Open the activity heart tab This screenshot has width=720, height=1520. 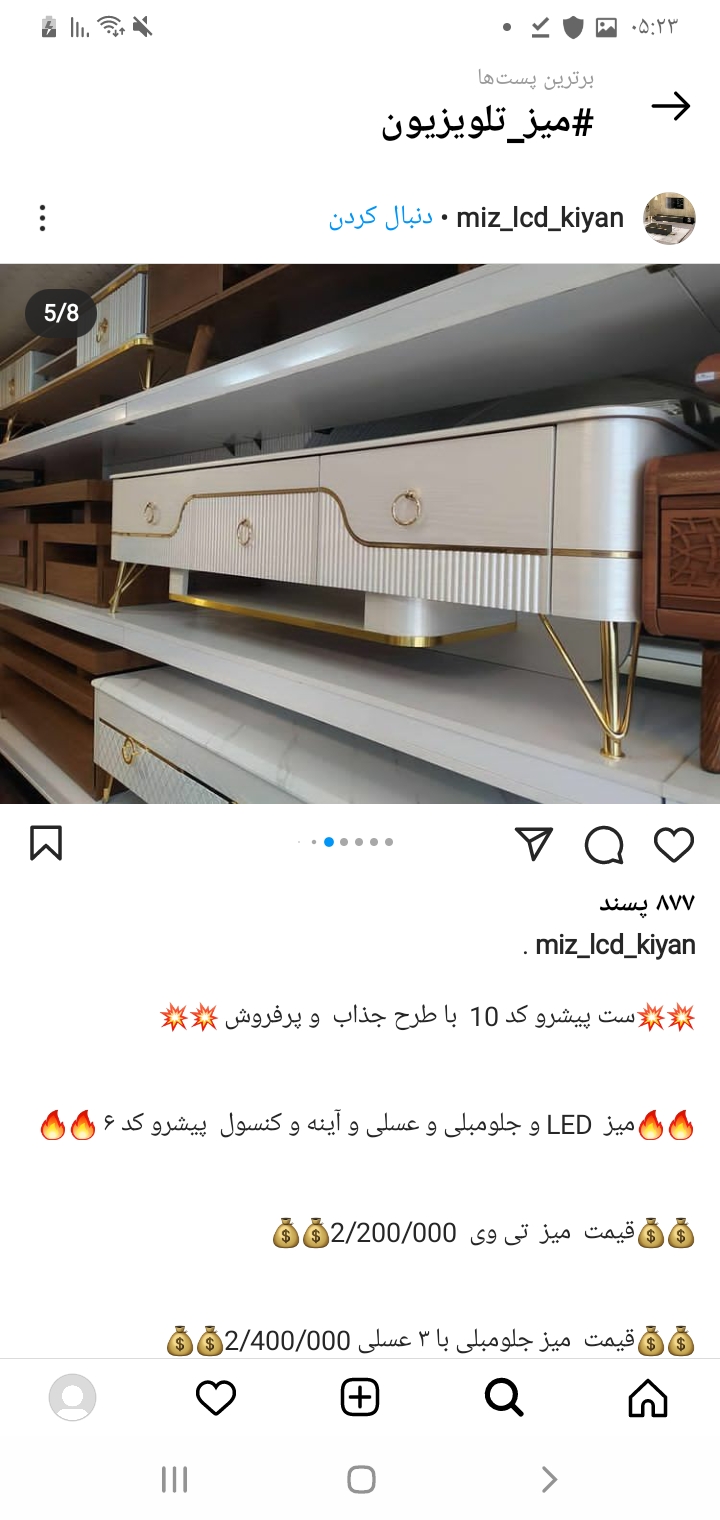[216, 1397]
